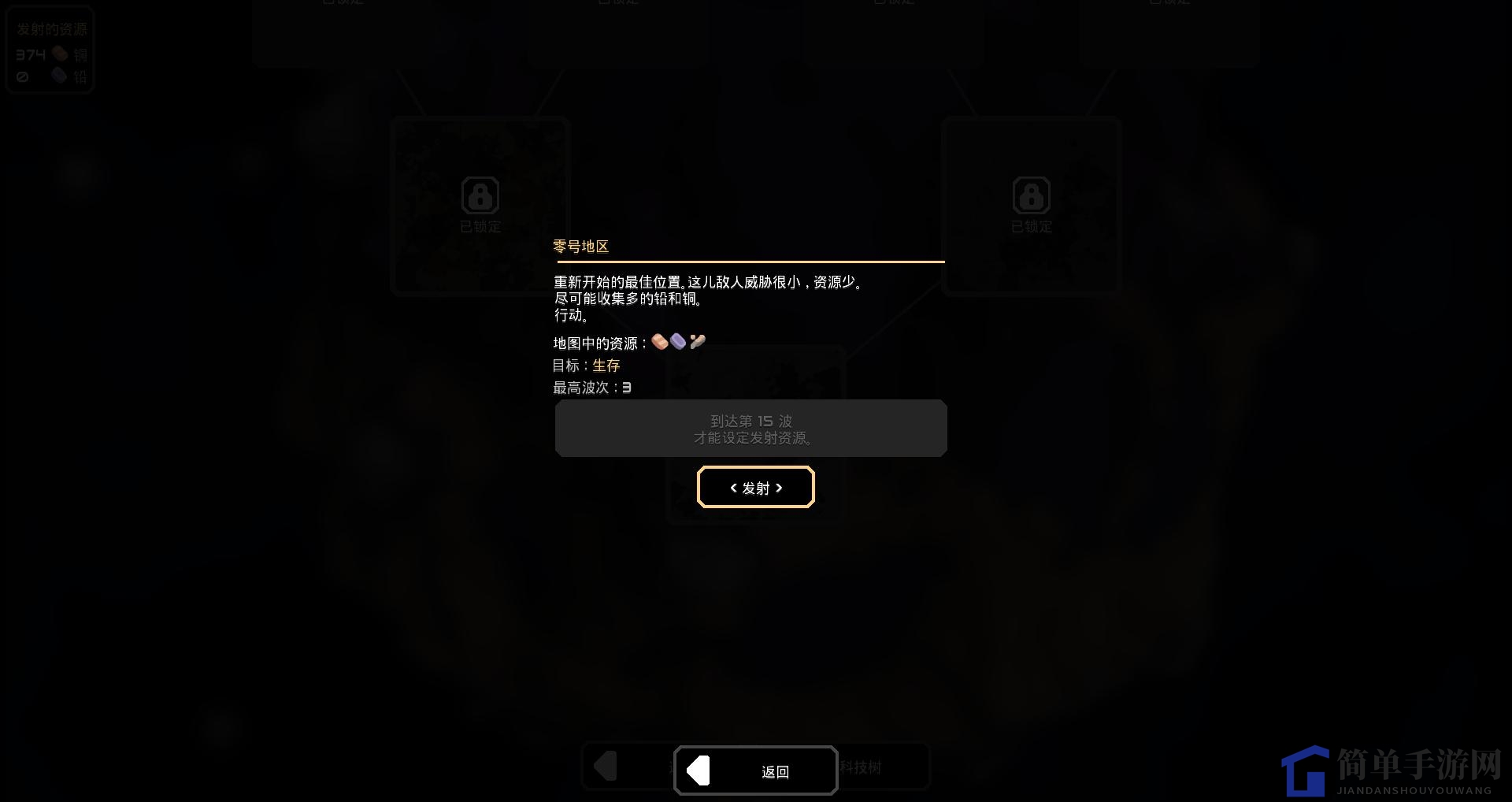Tap the 发射 launch button

[x=755, y=488]
